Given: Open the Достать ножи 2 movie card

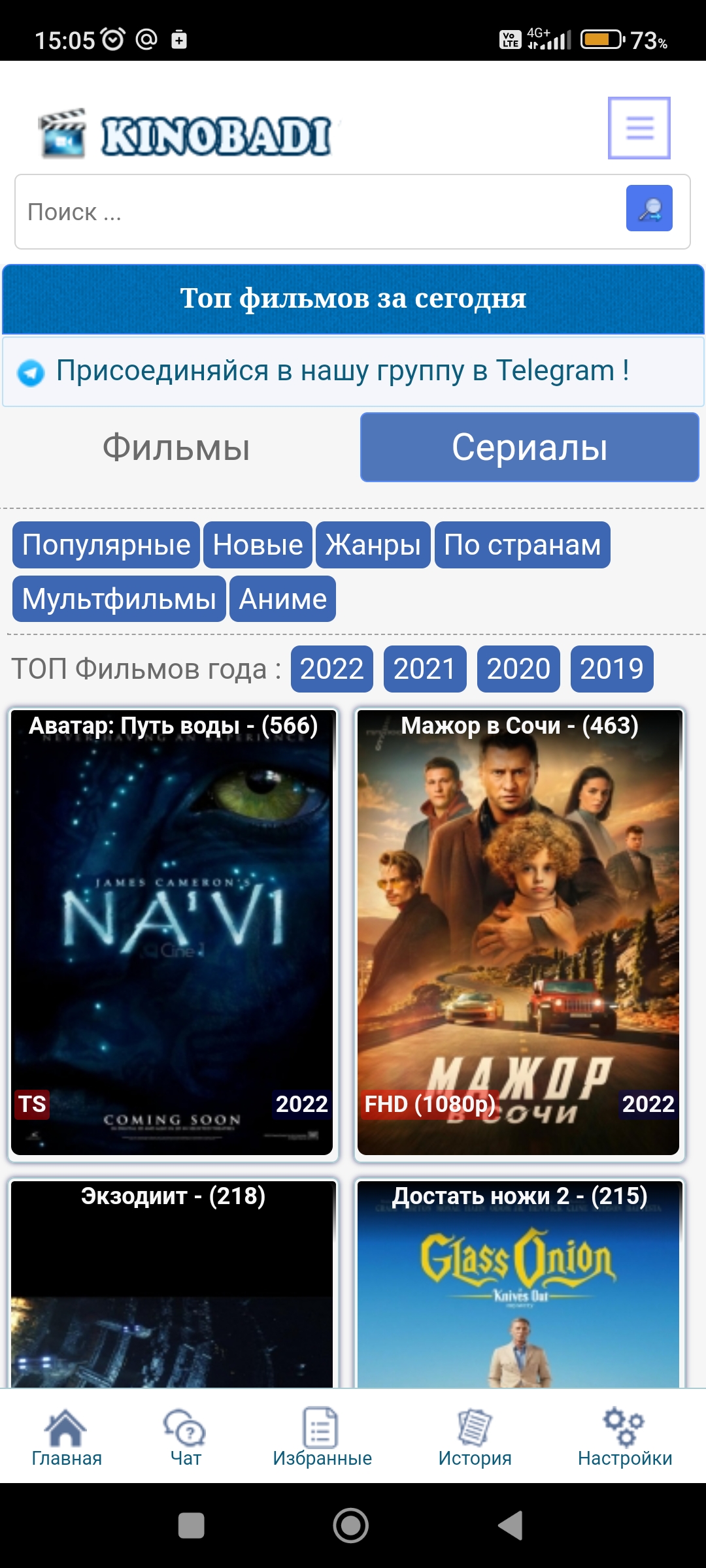Looking at the screenshot, I should point(519,1284).
